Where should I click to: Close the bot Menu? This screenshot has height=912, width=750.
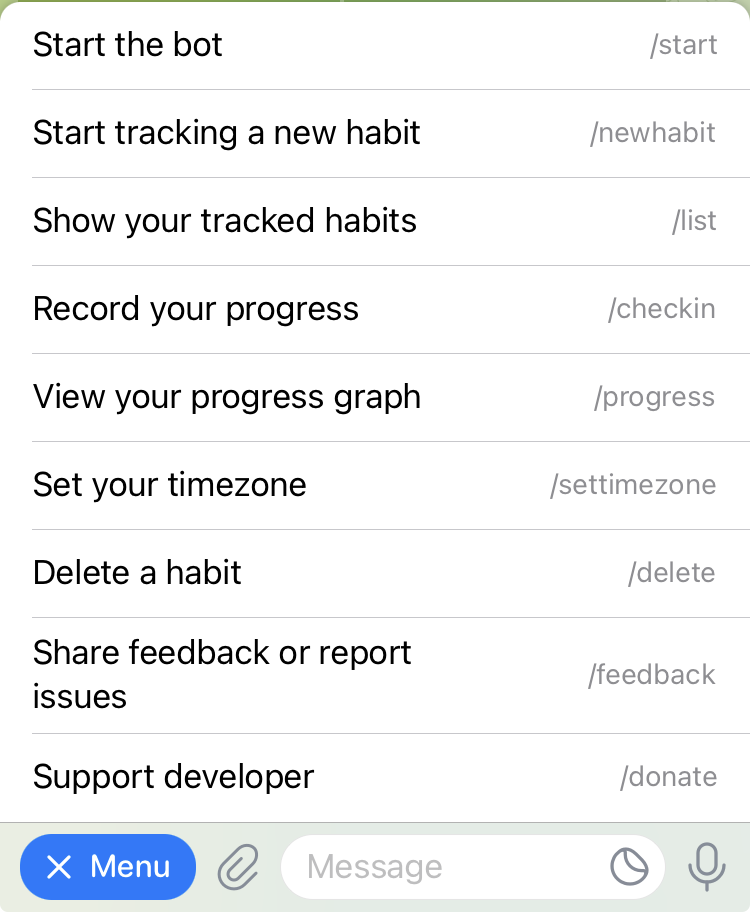pos(108,867)
